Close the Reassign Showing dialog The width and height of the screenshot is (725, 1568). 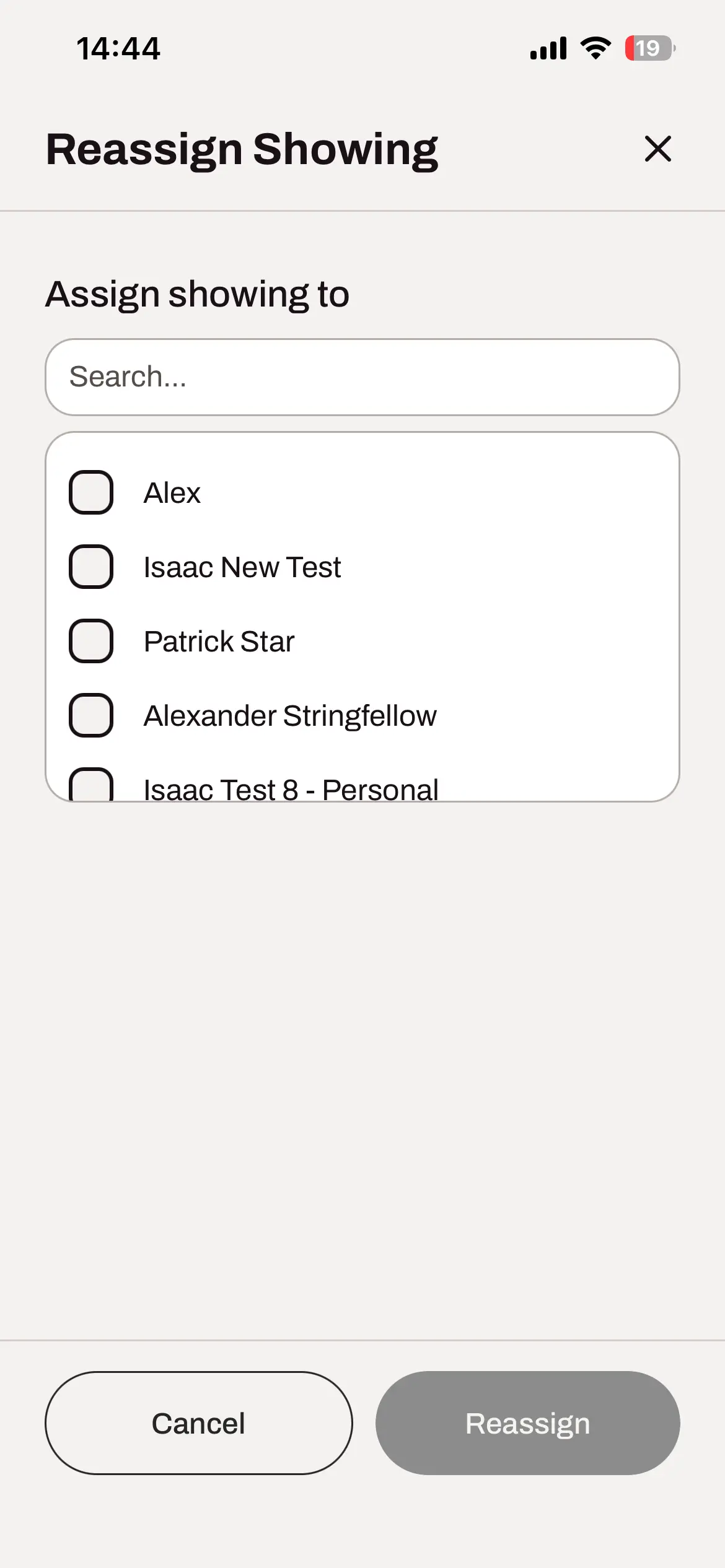pos(657,149)
